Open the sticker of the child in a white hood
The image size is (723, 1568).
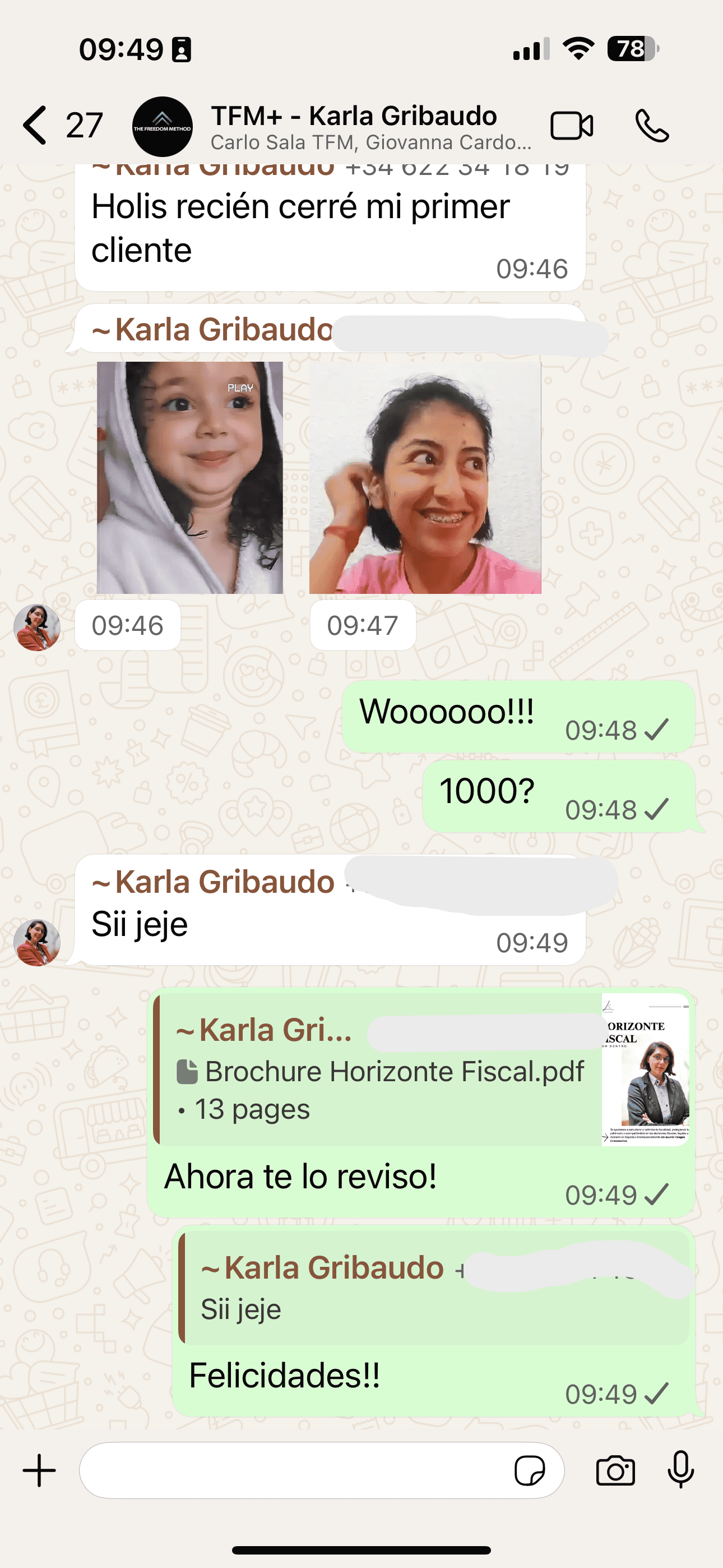pos(190,477)
